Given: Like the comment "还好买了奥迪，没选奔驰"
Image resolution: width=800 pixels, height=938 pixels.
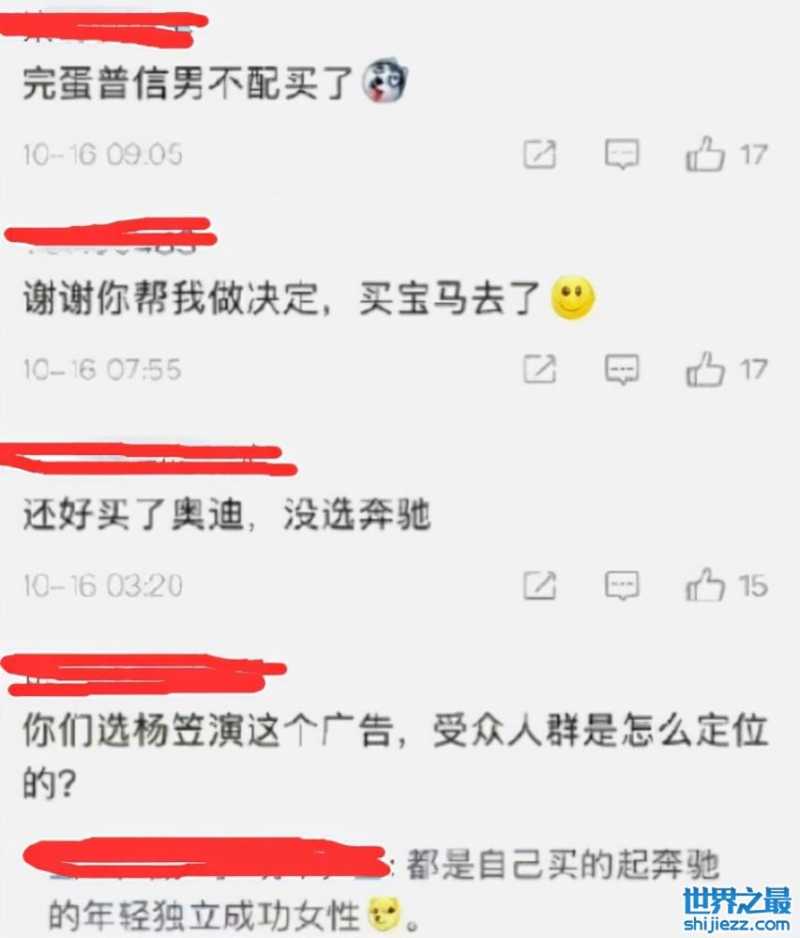Looking at the screenshot, I should pyautogui.click(x=705, y=585).
